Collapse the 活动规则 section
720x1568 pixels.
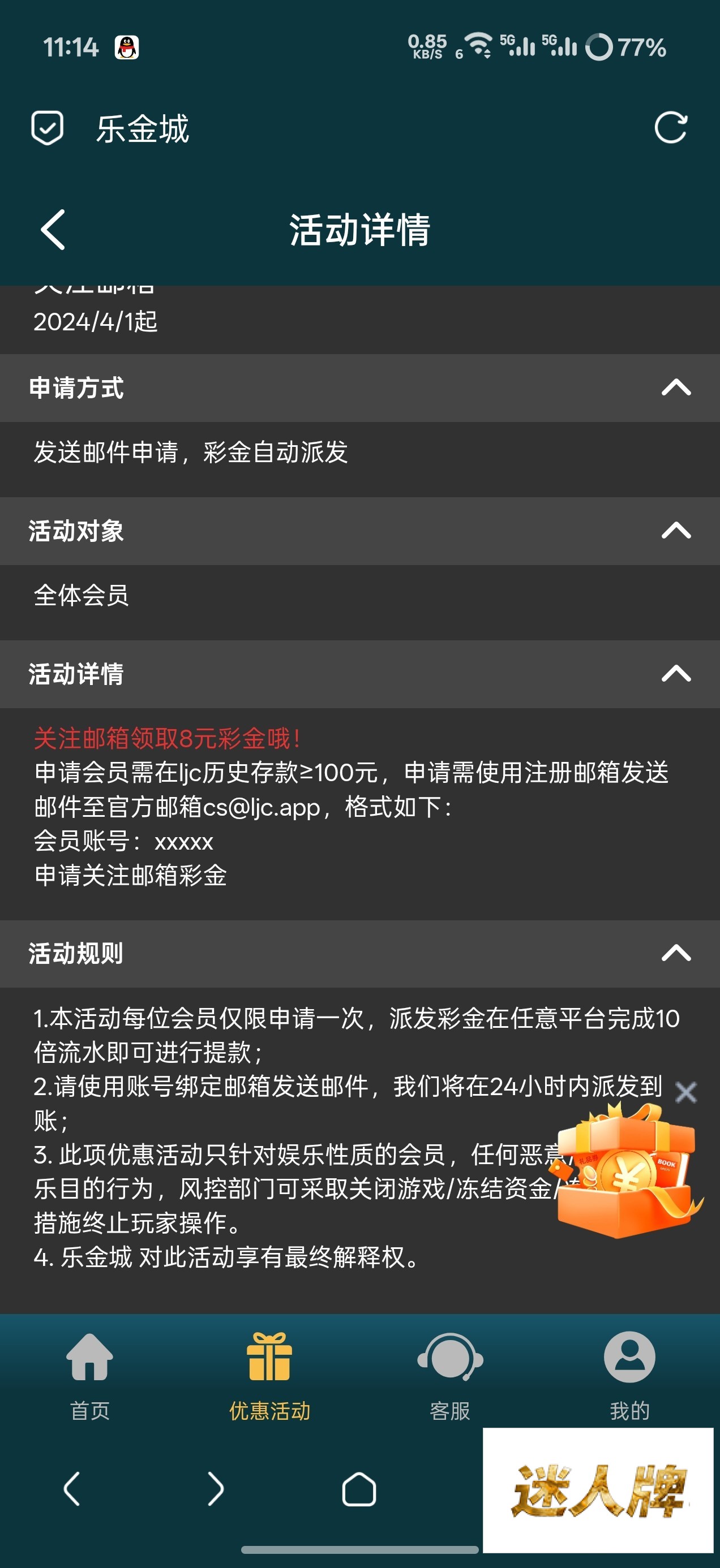click(675, 953)
